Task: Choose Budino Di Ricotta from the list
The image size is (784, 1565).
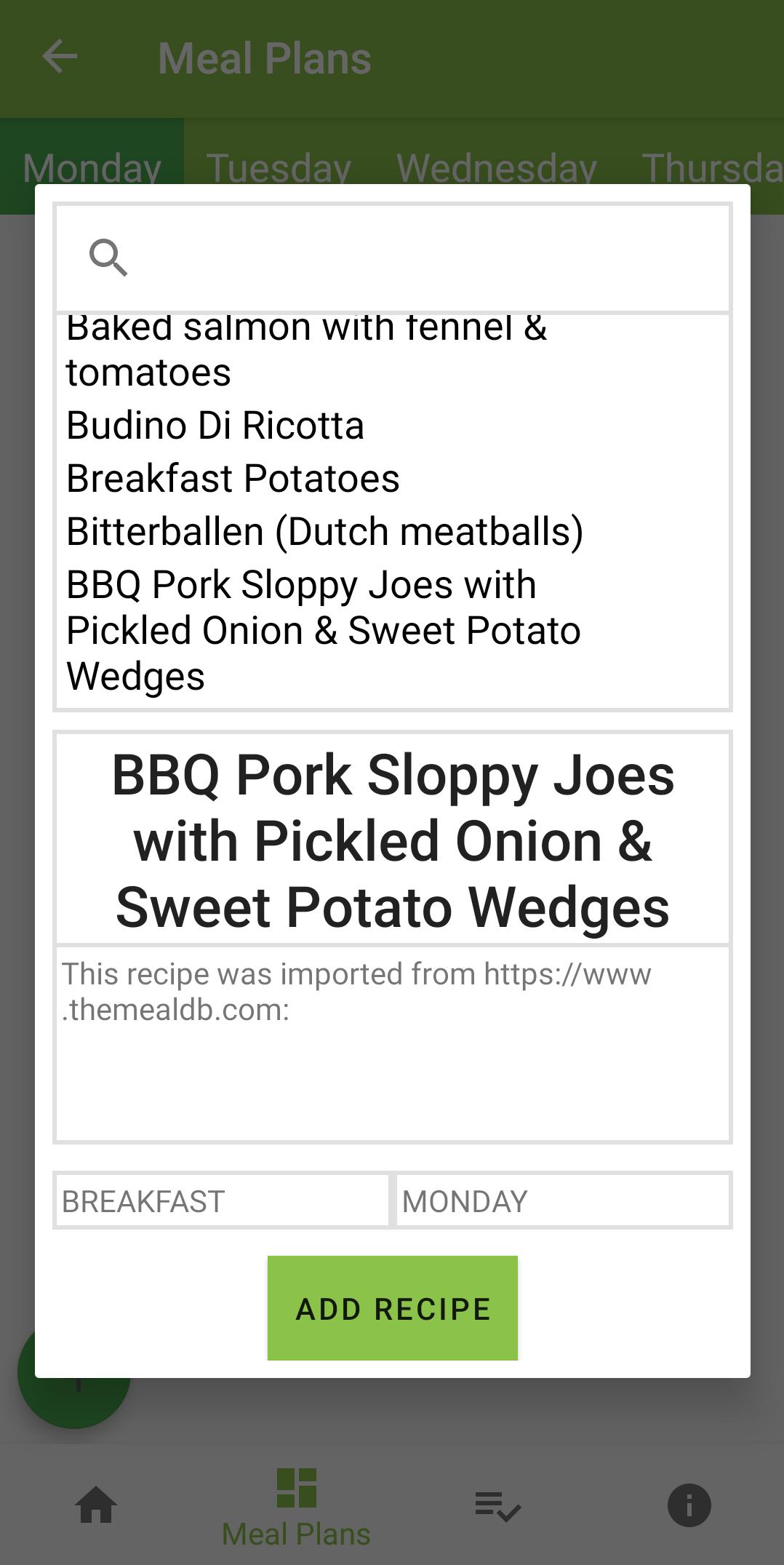Action: point(393,425)
